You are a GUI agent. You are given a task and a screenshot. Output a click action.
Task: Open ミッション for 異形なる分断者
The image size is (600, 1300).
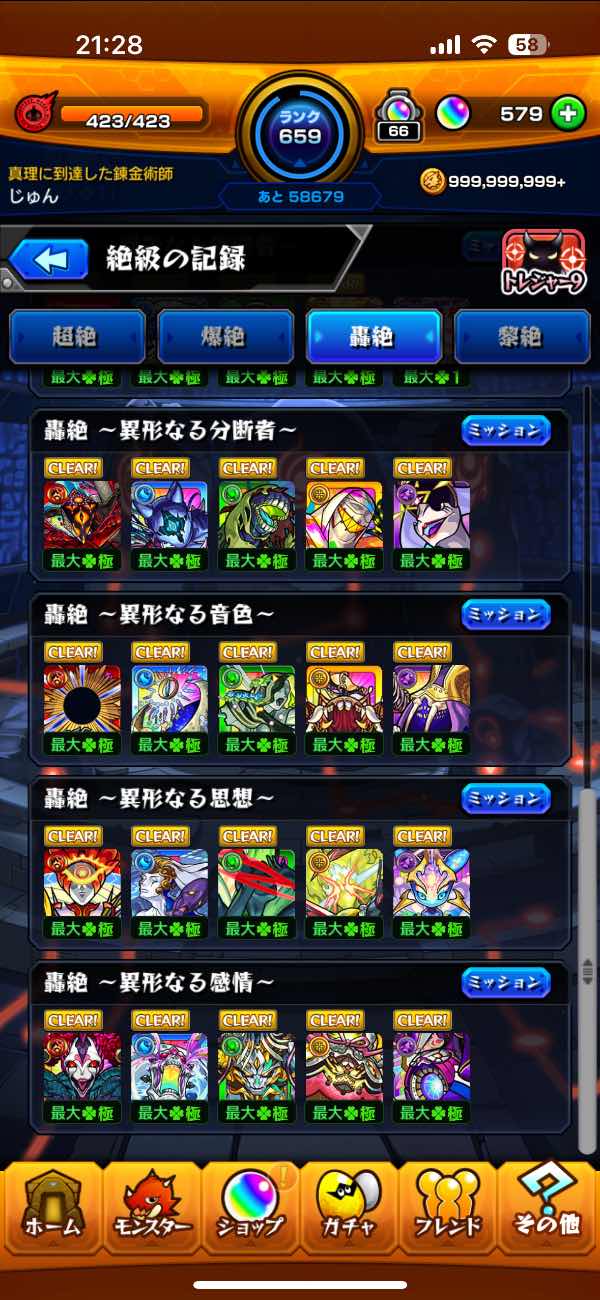pyautogui.click(x=506, y=431)
